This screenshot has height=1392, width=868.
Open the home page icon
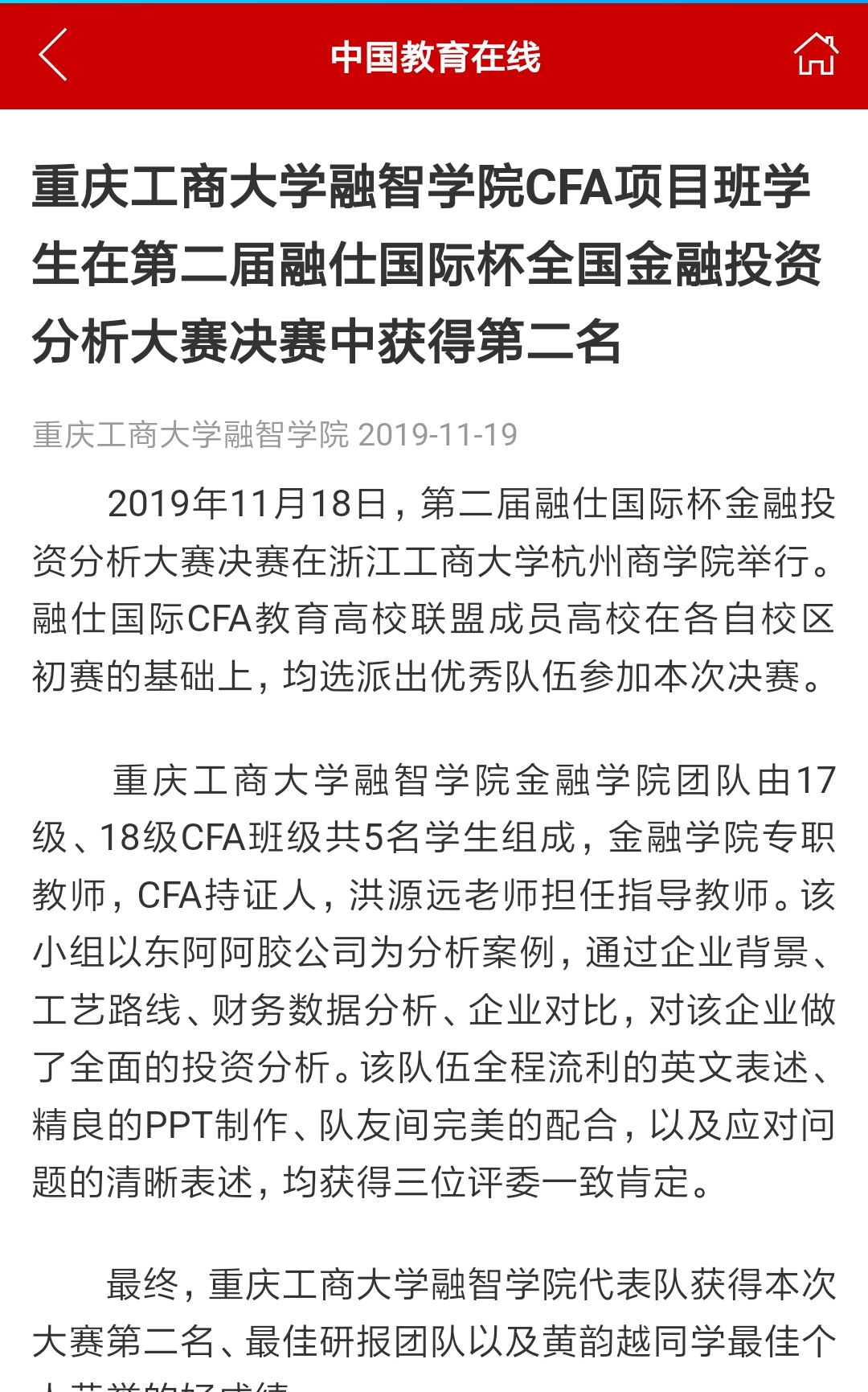click(816, 55)
